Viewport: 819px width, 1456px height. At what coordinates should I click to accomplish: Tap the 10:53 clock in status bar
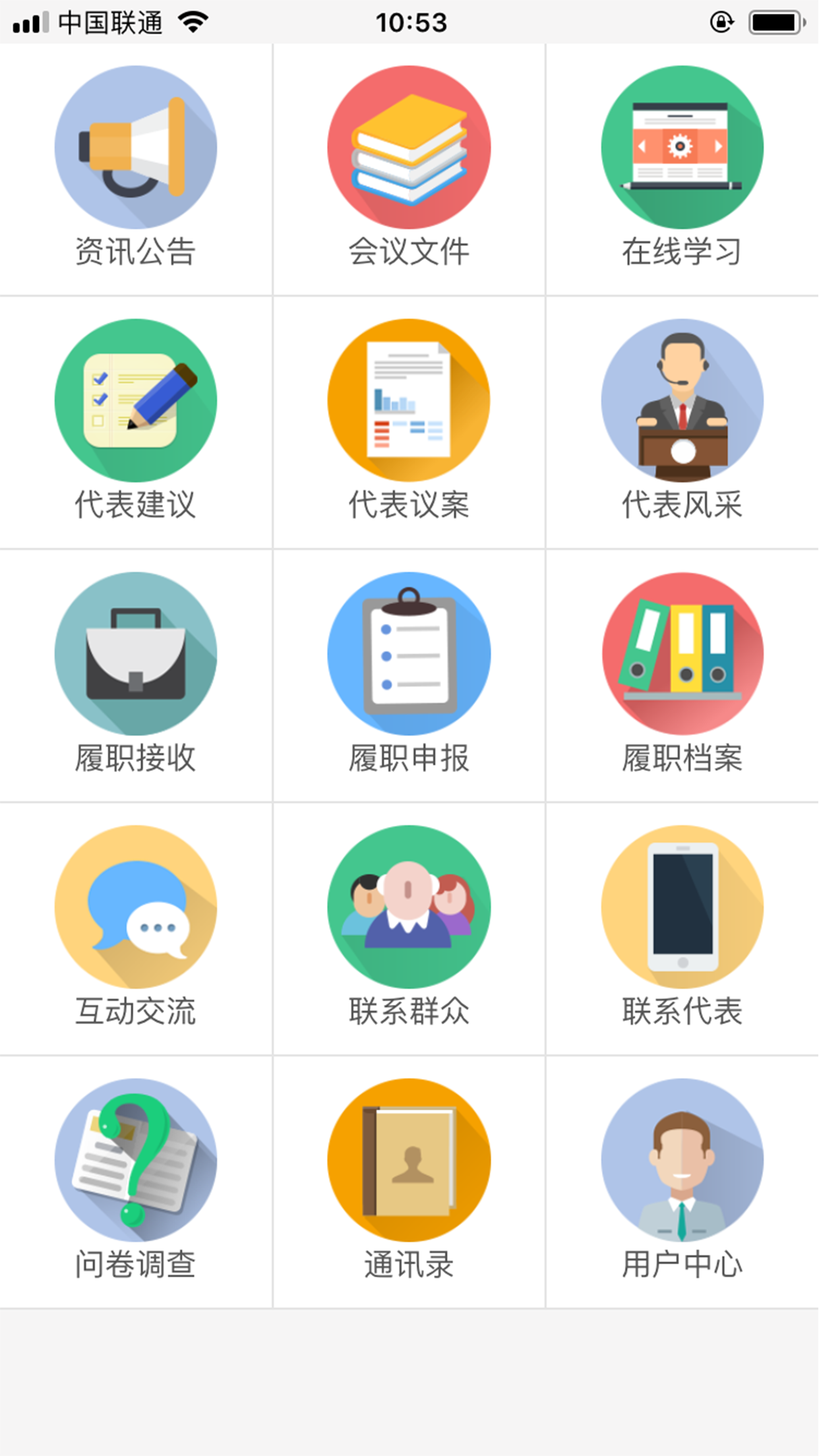click(409, 21)
